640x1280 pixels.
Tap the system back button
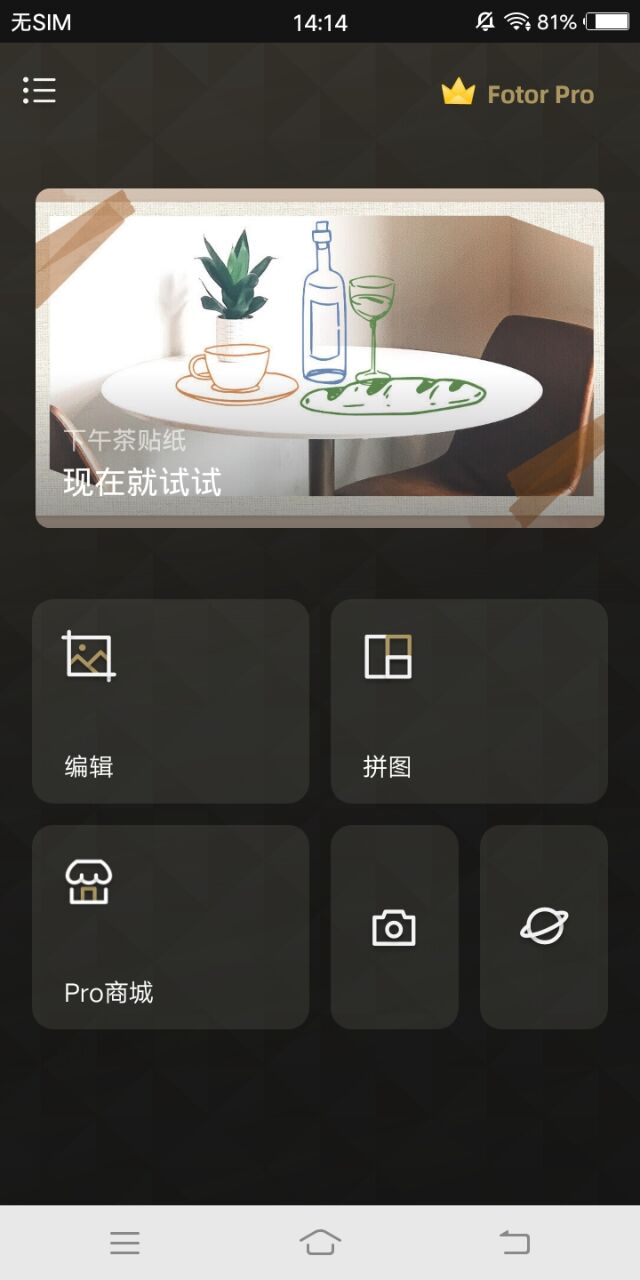pos(514,1242)
